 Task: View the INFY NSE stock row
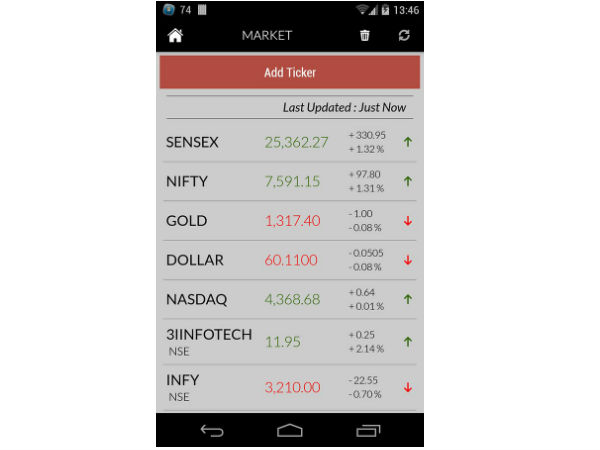click(289, 387)
